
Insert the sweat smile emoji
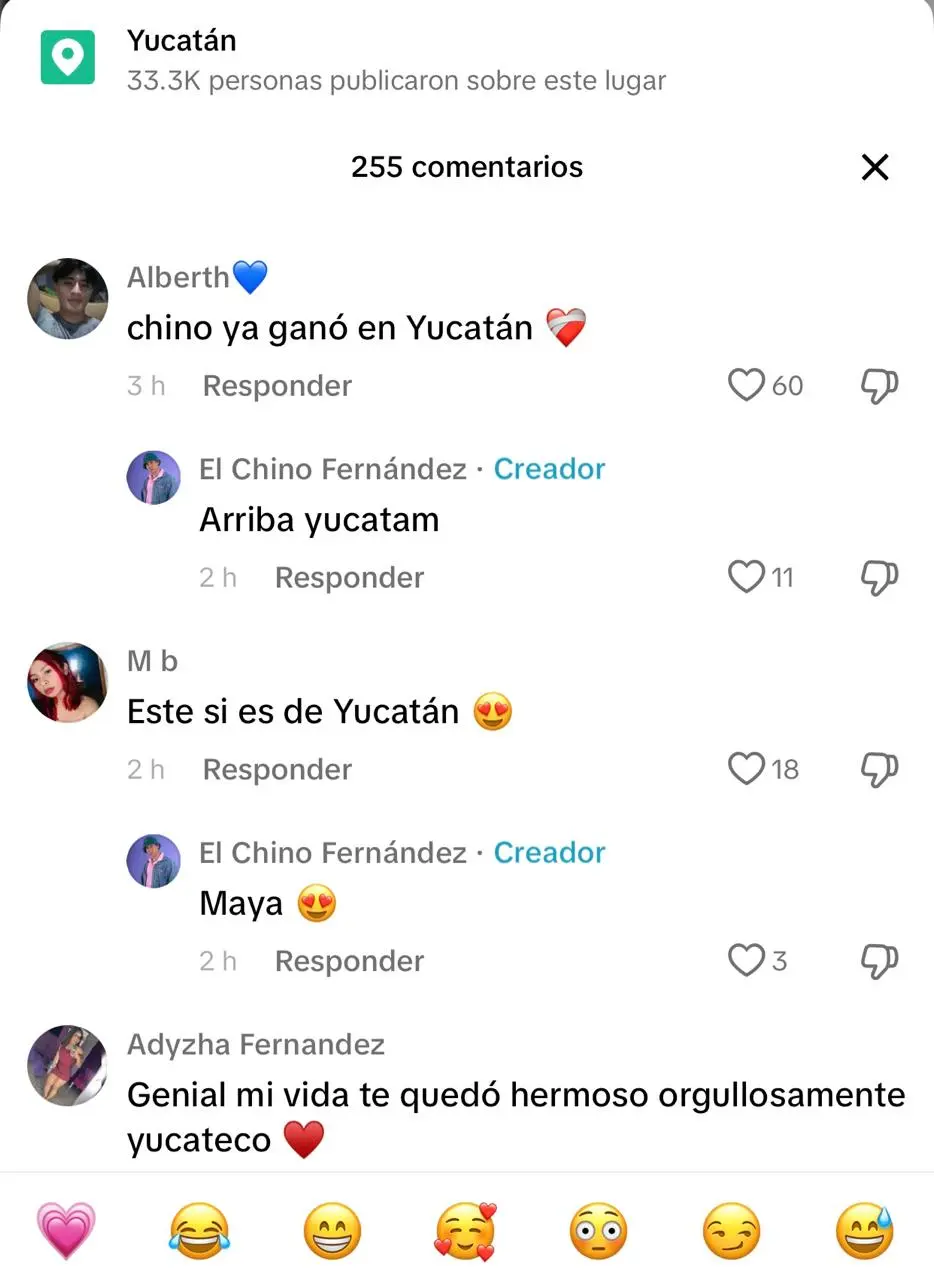click(864, 1230)
